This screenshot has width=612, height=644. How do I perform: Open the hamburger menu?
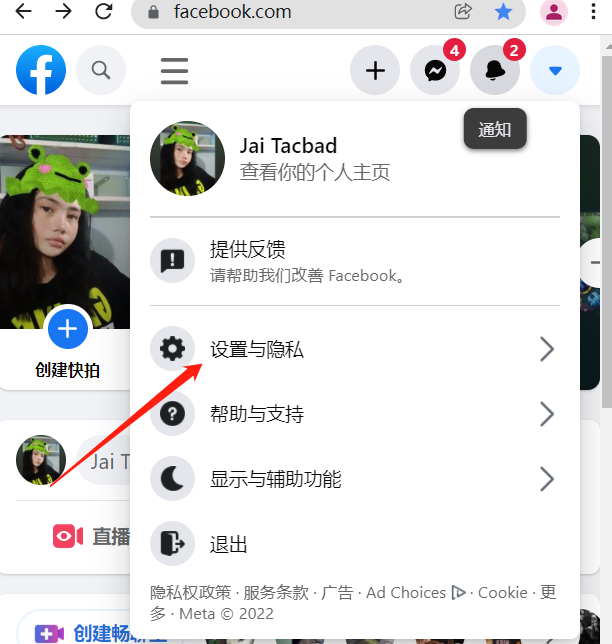tap(174, 71)
